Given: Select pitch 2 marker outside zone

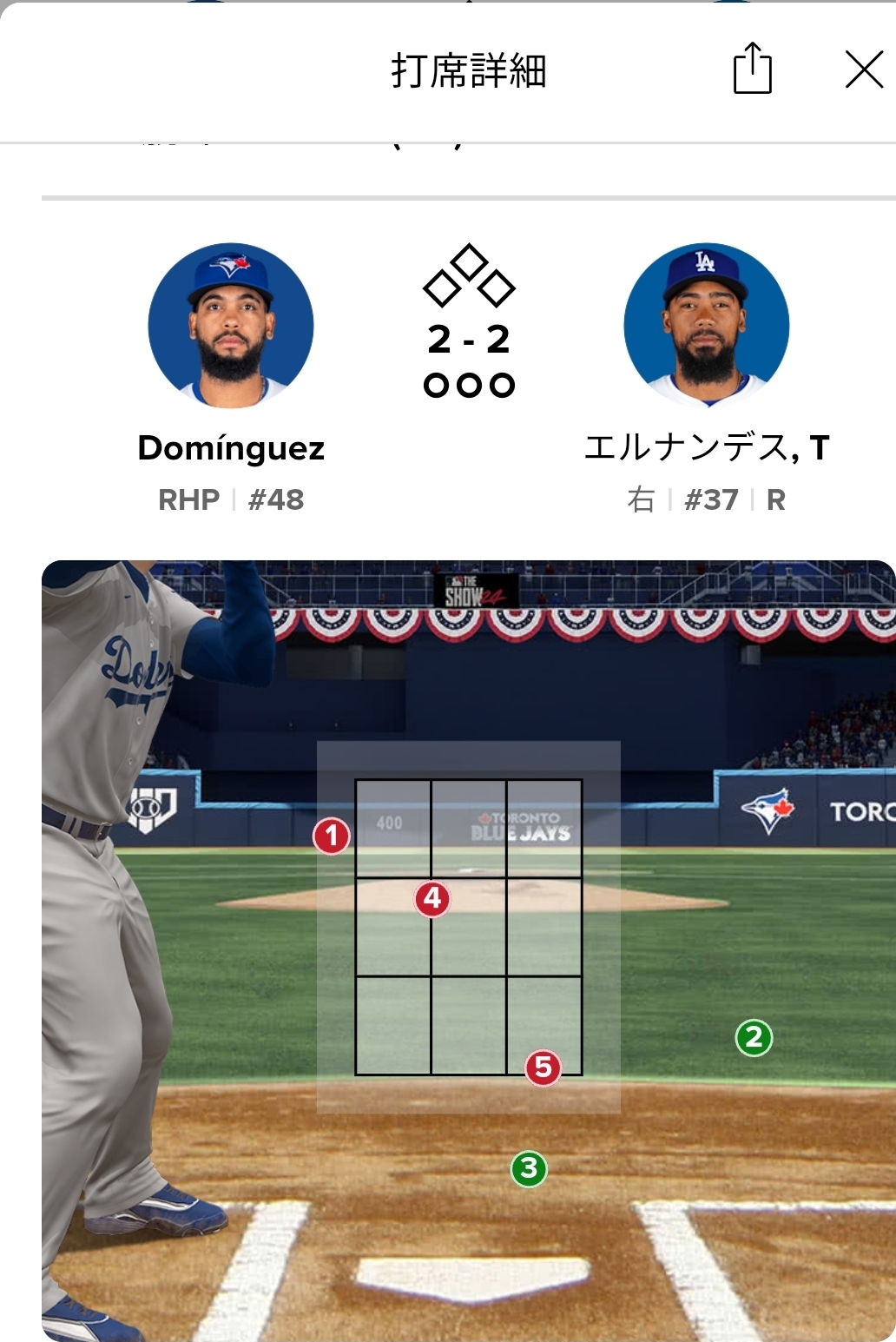Looking at the screenshot, I should pyautogui.click(x=754, y=1037).
